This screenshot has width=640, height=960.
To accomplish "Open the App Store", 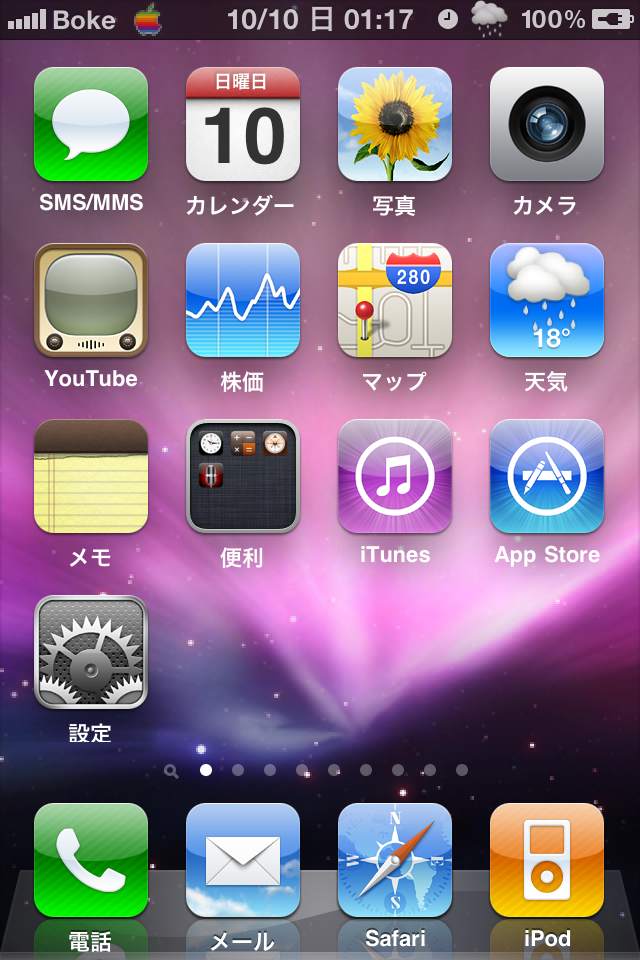I will (547, 476).
